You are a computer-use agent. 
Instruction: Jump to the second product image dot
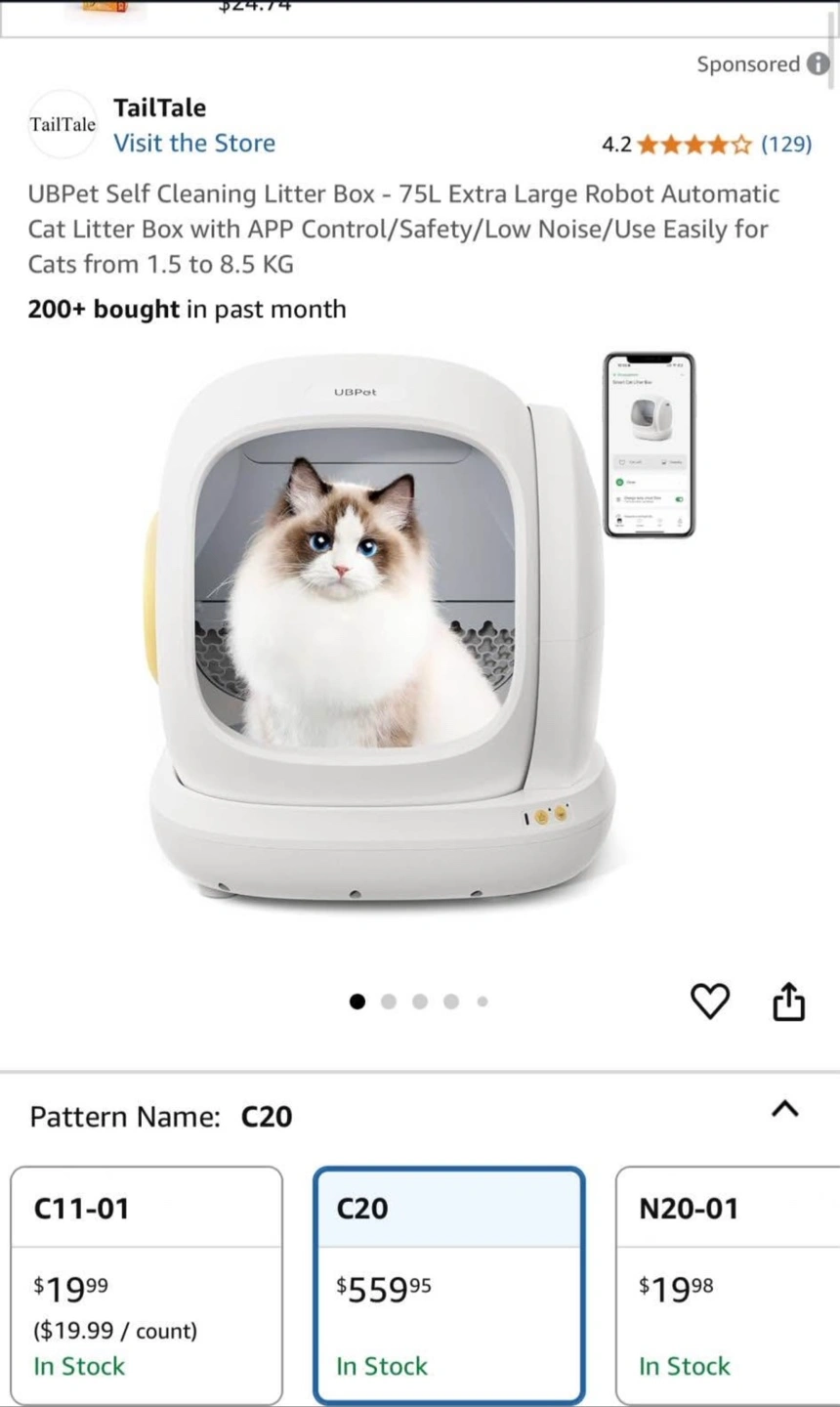[389, 1002]
